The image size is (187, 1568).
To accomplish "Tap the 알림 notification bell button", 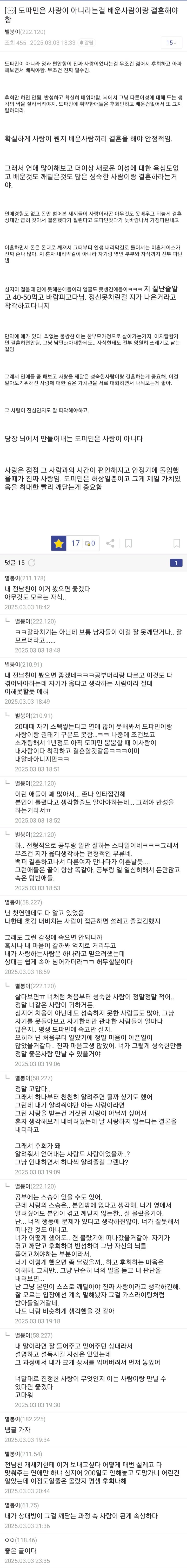I will [x=88, y=43].
